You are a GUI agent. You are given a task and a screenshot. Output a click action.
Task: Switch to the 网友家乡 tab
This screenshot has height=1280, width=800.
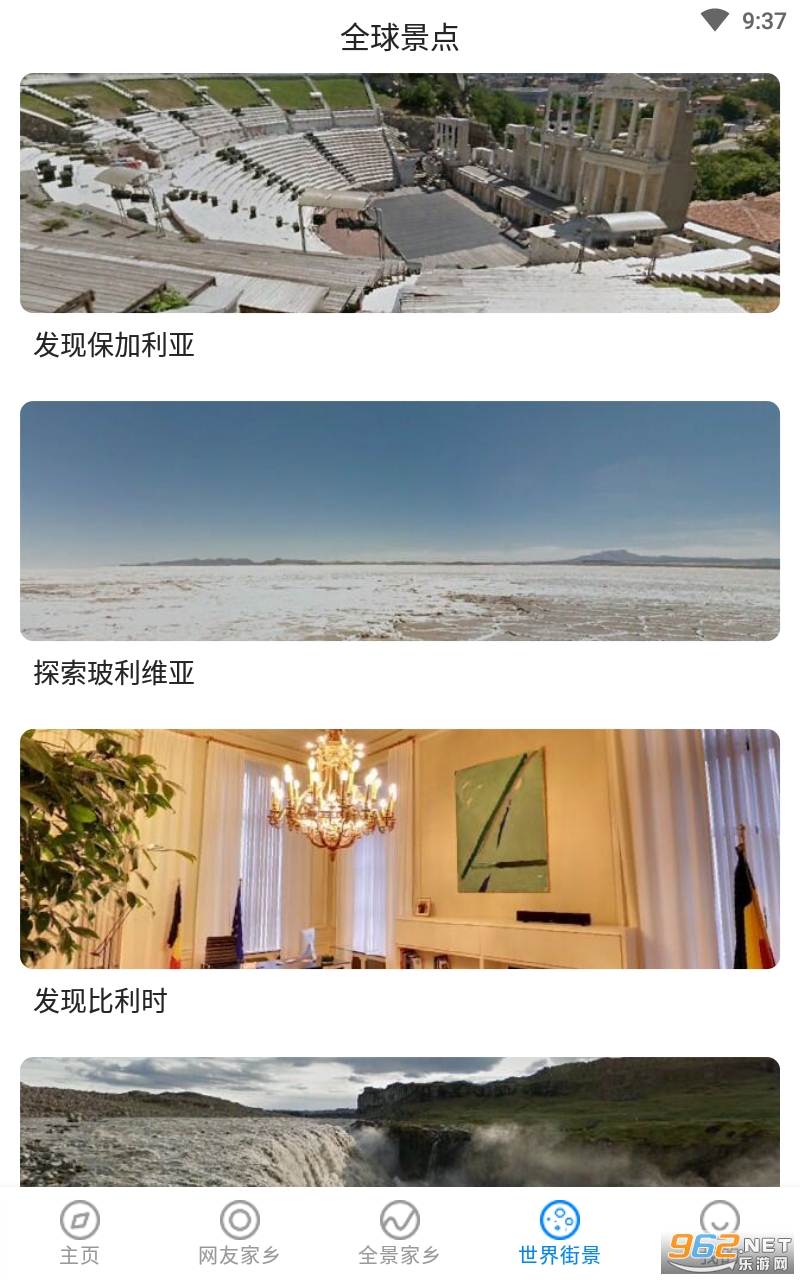pyautogui.click(x=240, y=1234)
